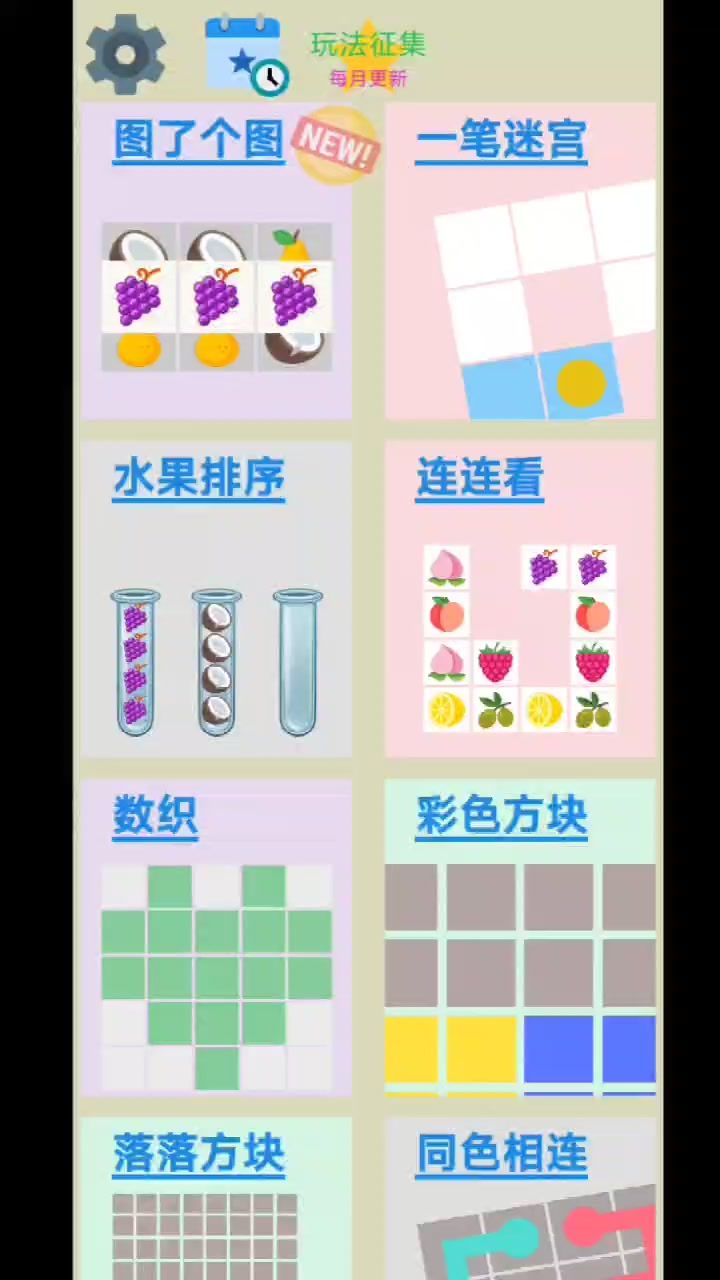
Task: Open the daily challenge calendar icon
Action: click(245, 54)
